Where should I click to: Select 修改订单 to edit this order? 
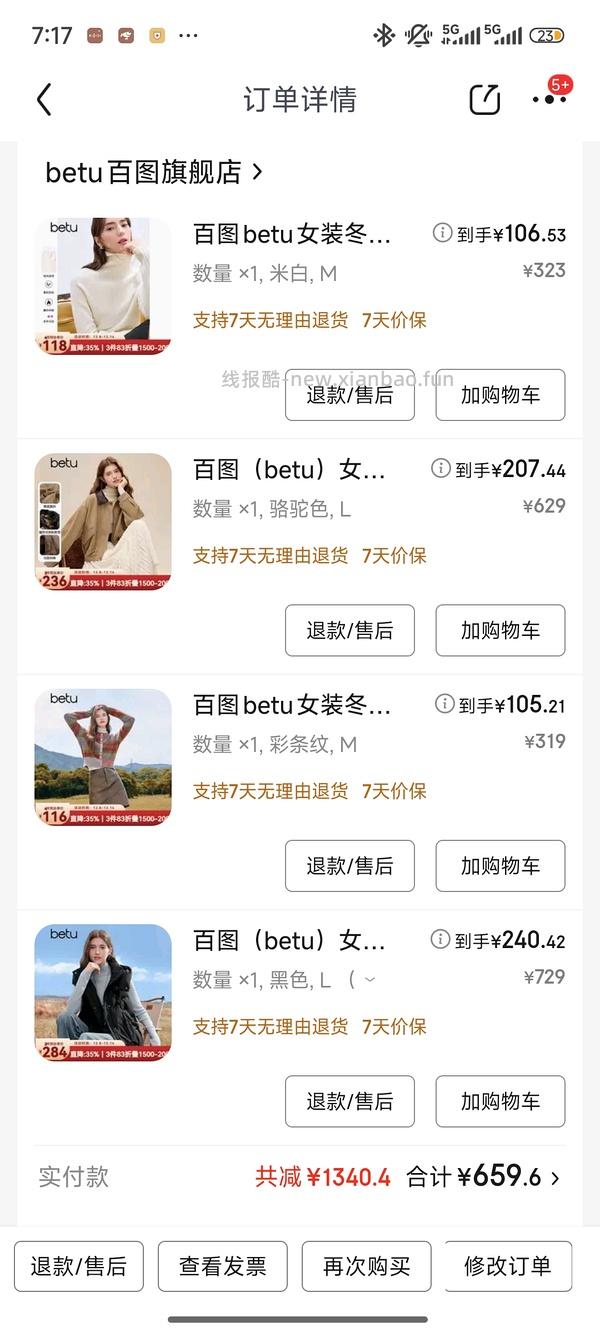(x=507, y=1267)
